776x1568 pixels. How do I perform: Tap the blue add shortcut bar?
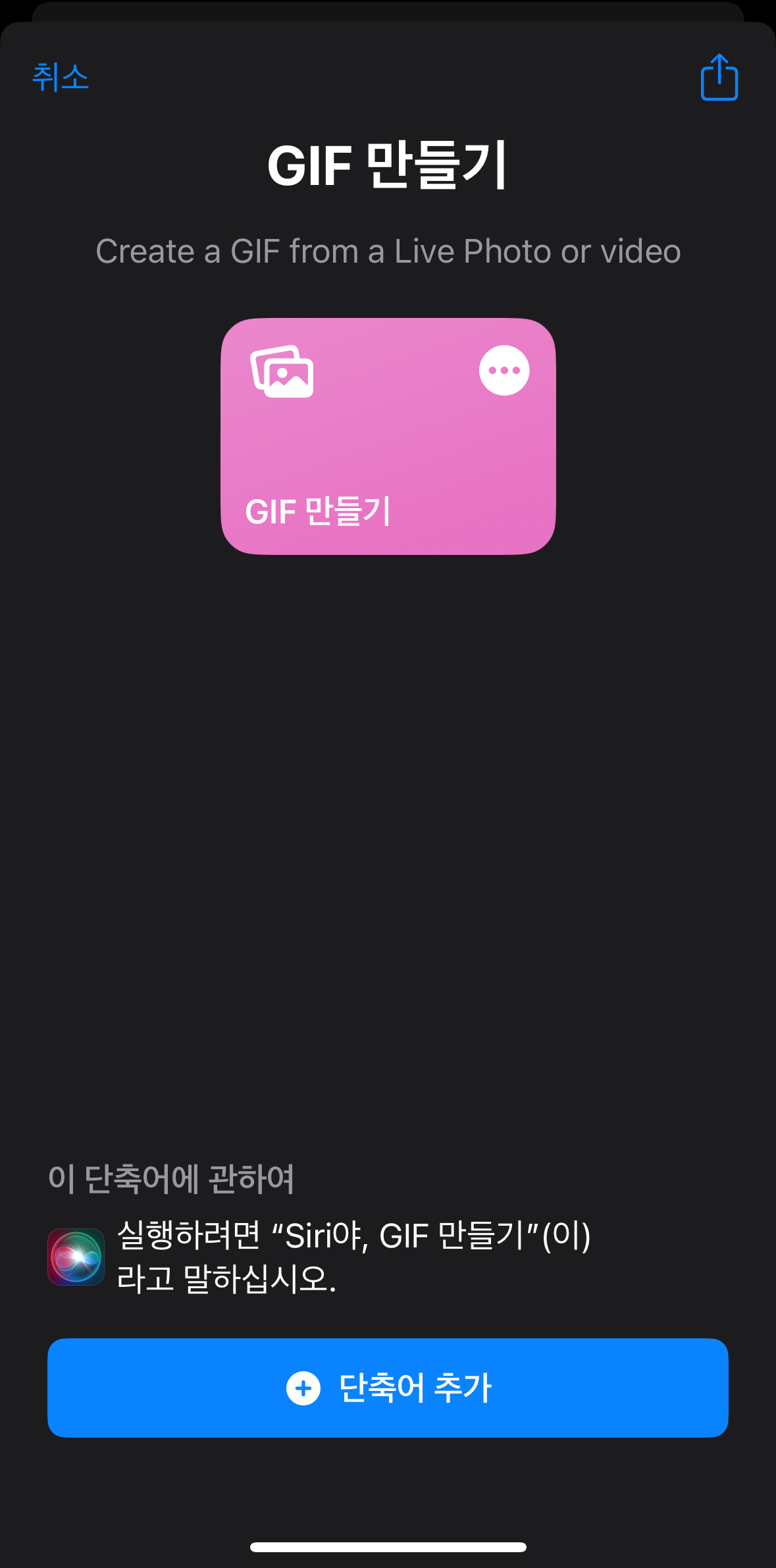click(x=388, y=1386)
